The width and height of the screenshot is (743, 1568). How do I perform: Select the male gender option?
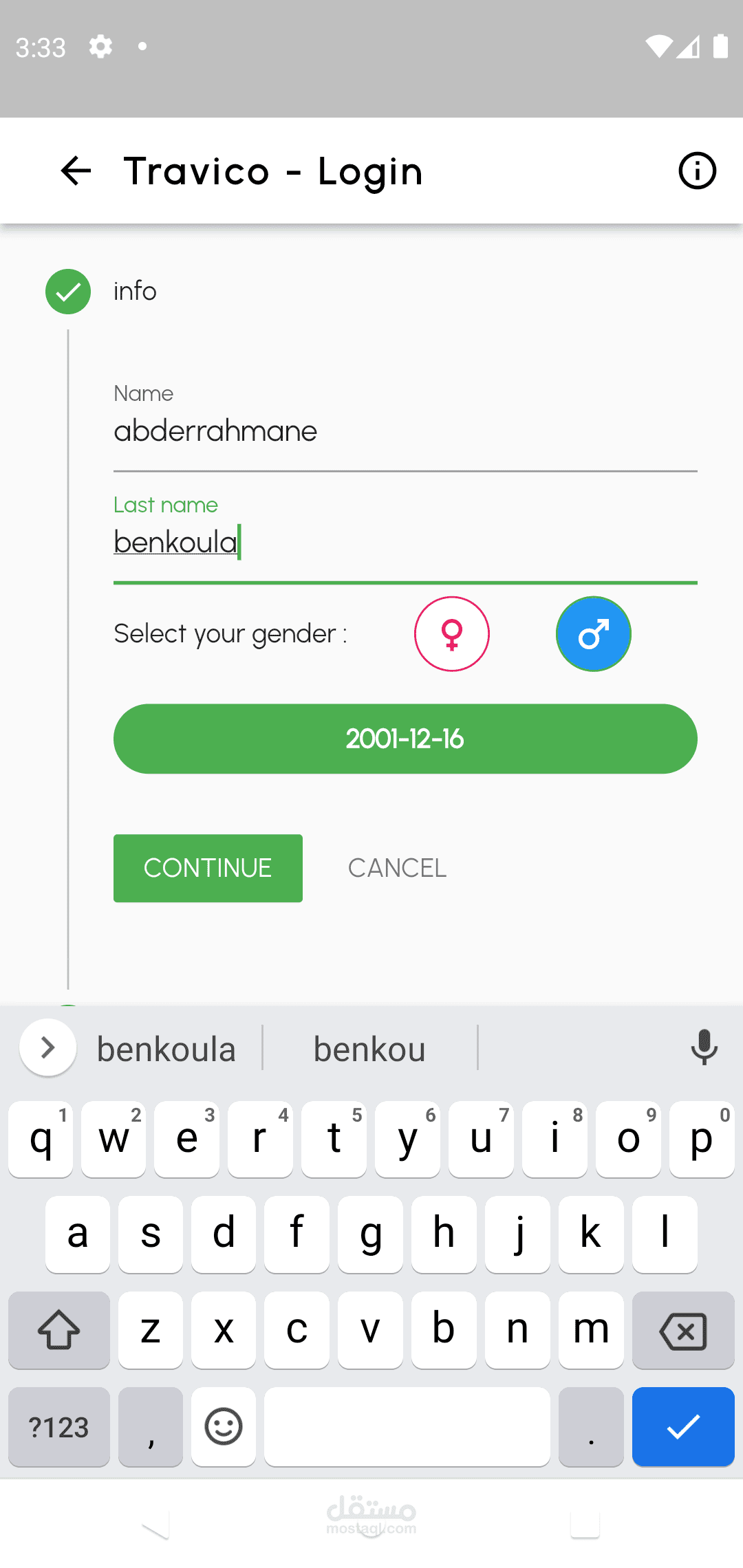click(593, 634)
